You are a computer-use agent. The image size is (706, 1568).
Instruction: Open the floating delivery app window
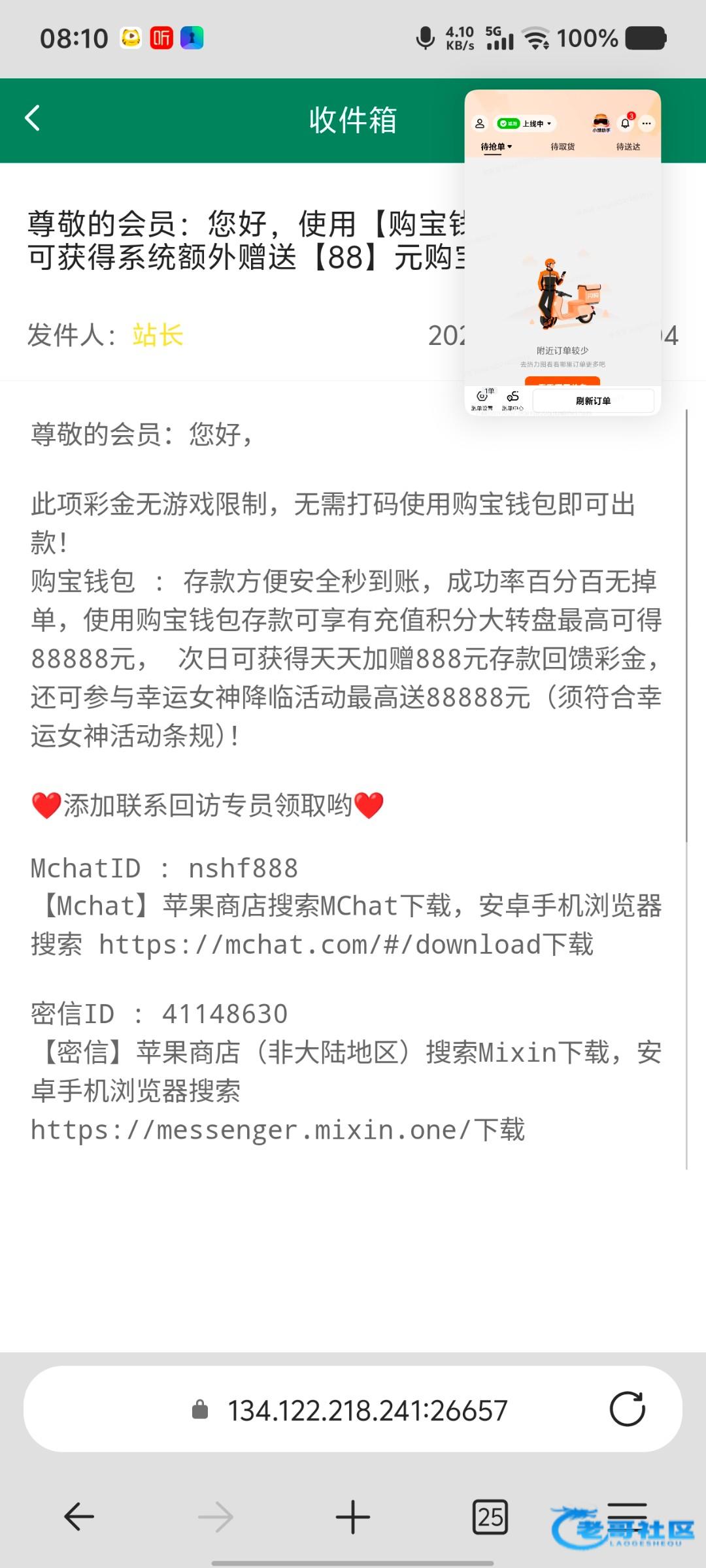click(x=563, y=252)
